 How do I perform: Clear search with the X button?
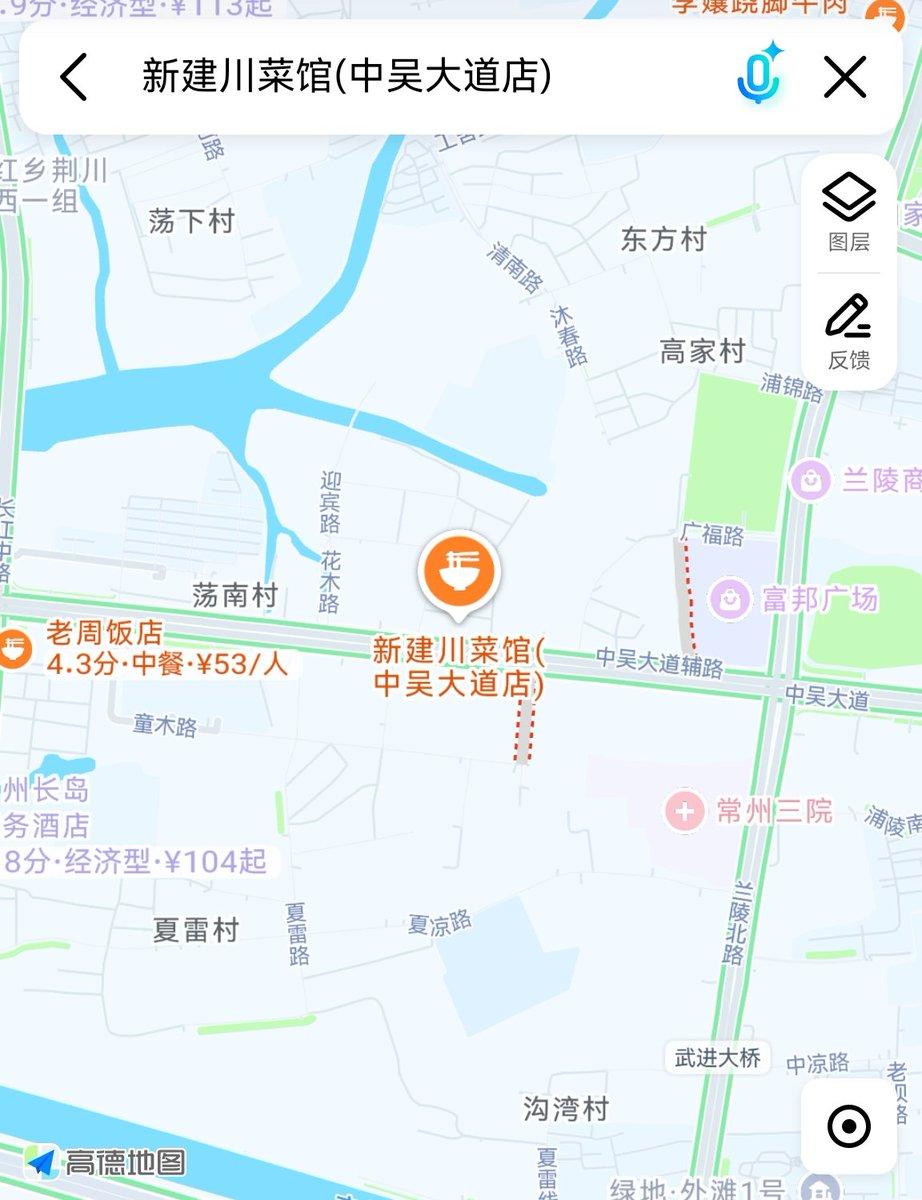click(846, 76)
